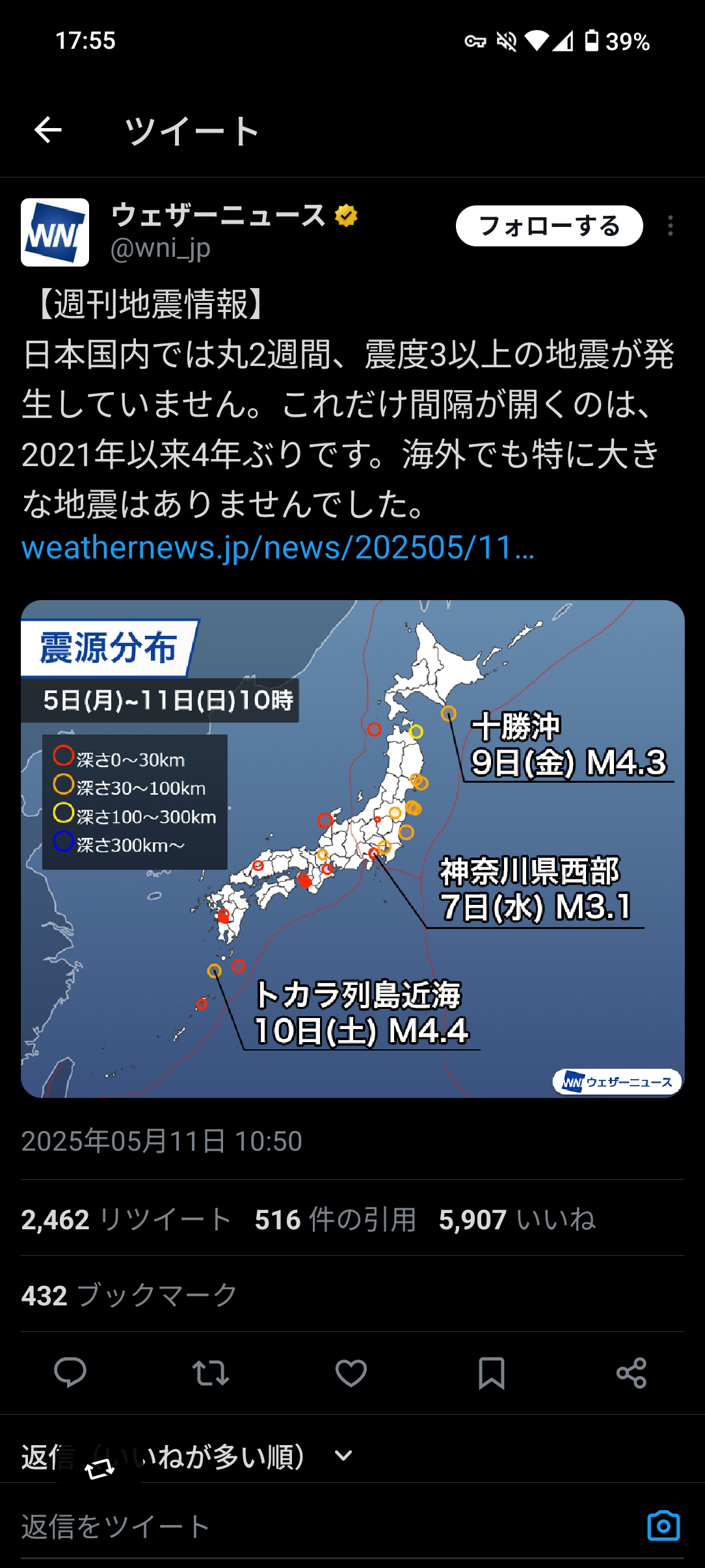Retweet this weather post
This screenshot has width=705, height=1568.
pos(211,1373)
